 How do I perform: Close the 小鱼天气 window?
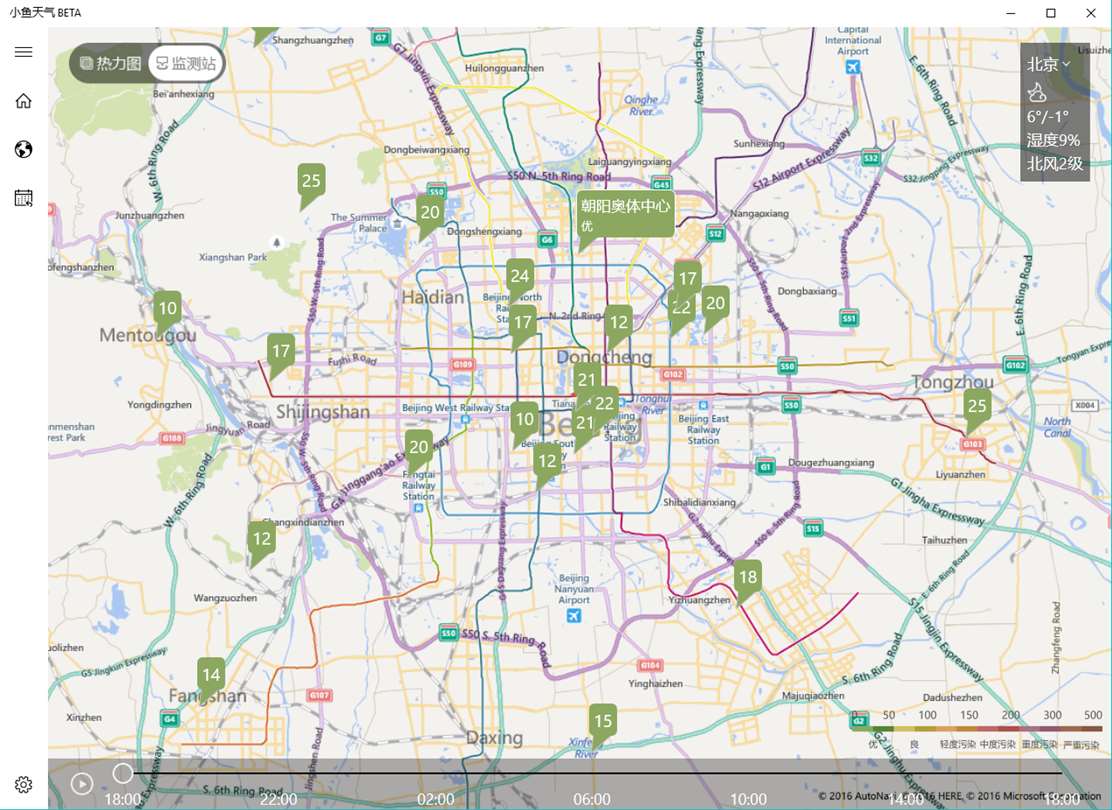[x=1091, y=13]
